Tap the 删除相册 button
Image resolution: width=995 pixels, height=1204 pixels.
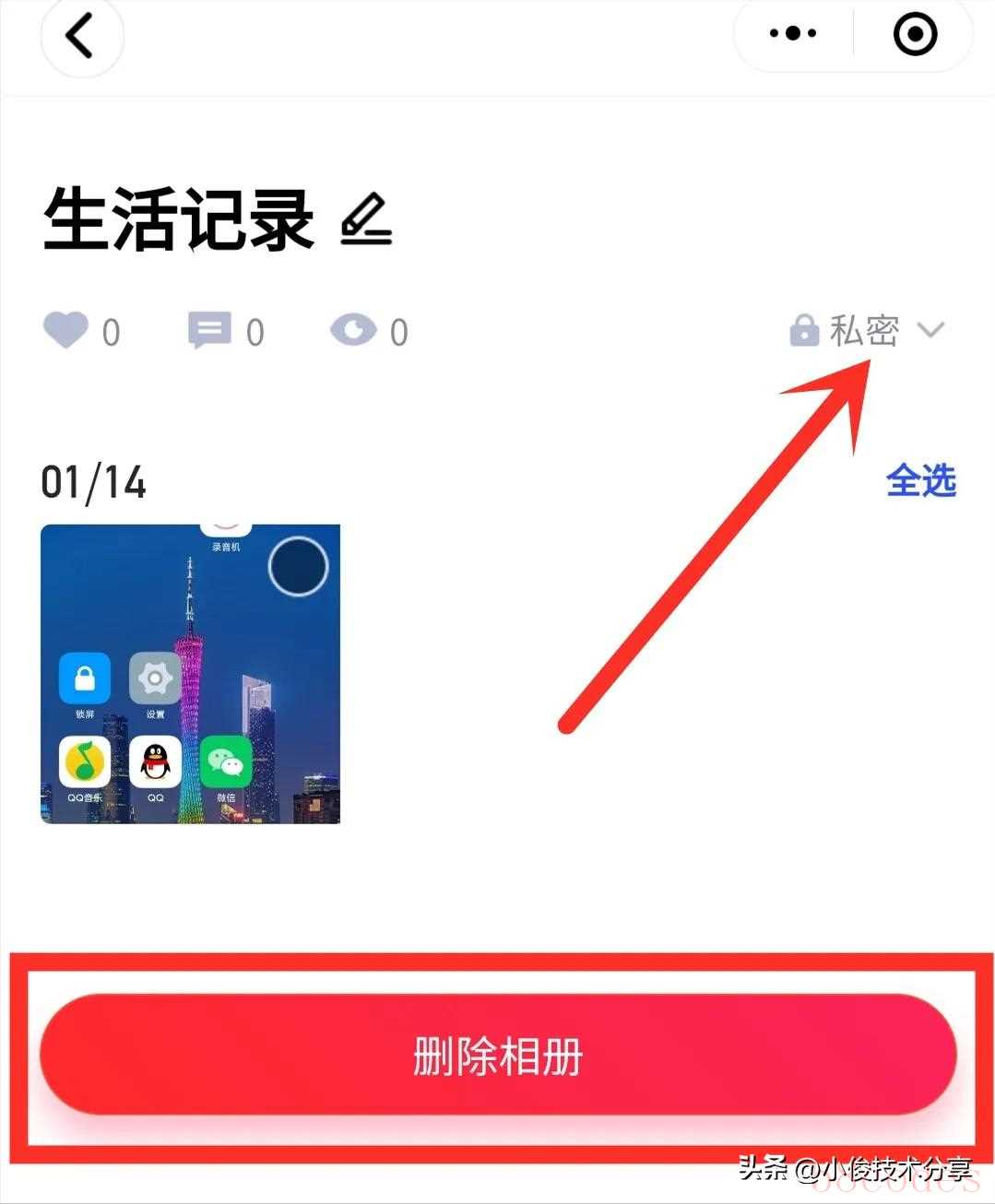(x=498, y=1055)
